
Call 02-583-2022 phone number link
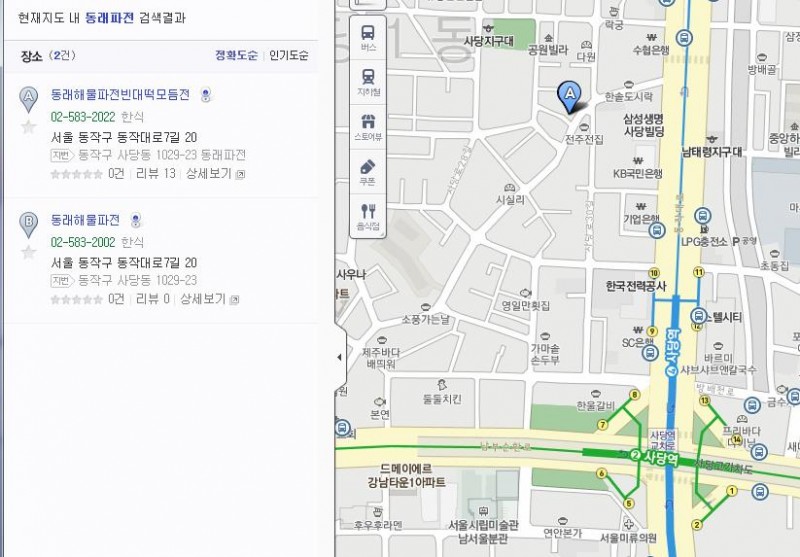click(83, 117)
